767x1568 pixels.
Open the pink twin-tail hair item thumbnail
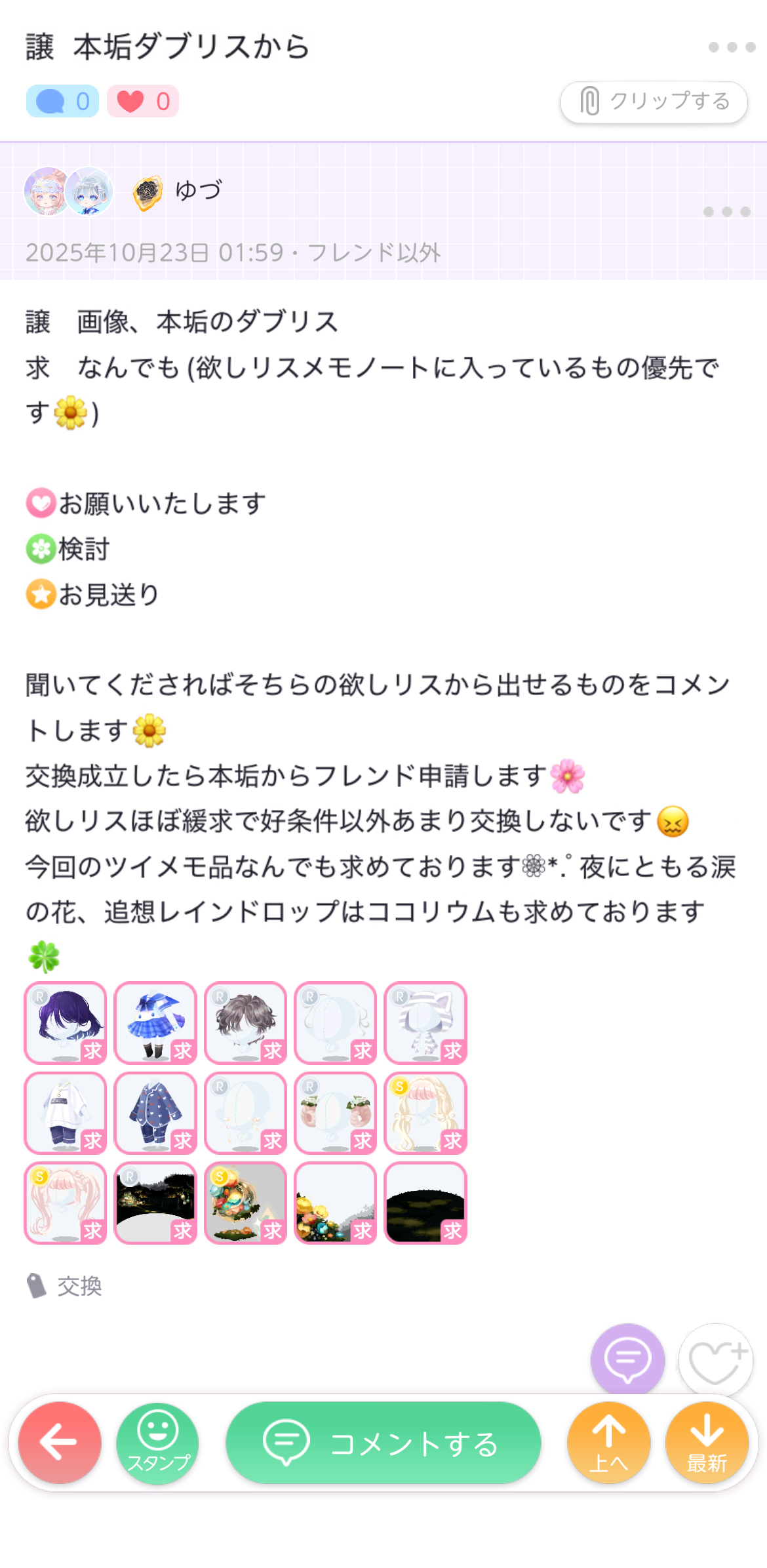pyautogui.click(x=65, y=1202)
